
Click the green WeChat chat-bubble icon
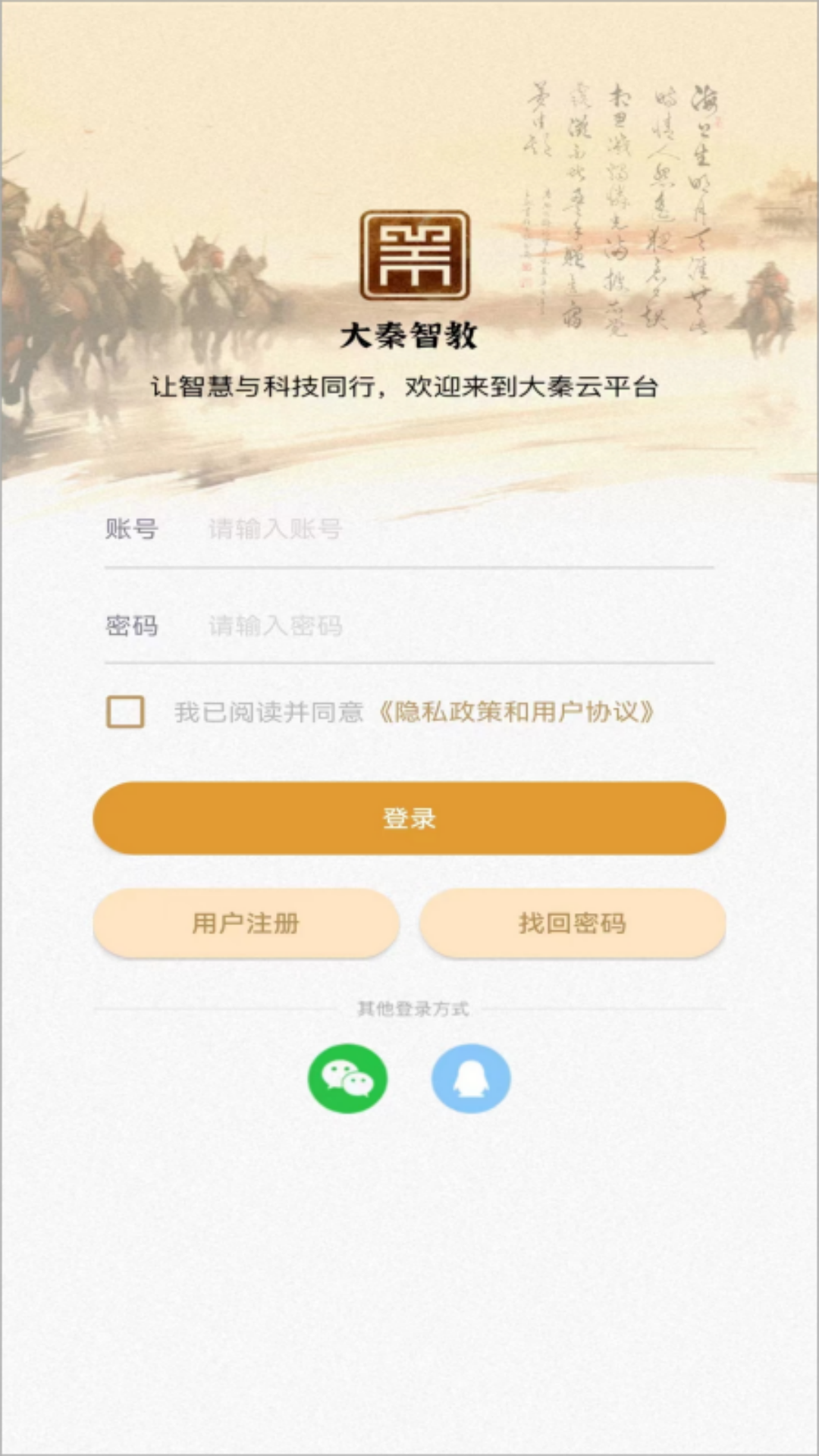349,1079
